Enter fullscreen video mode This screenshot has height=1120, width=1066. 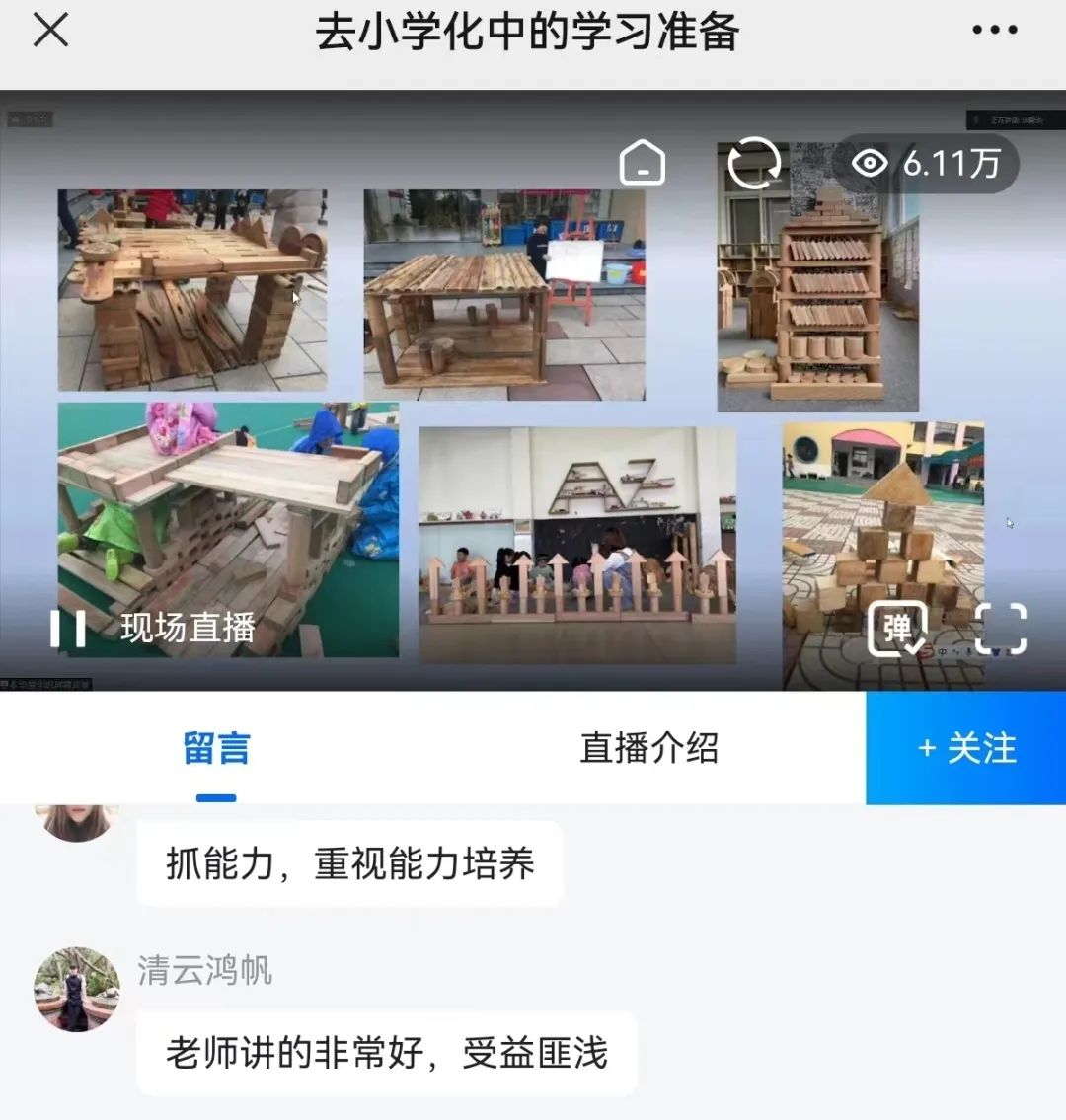[1001, 629]
